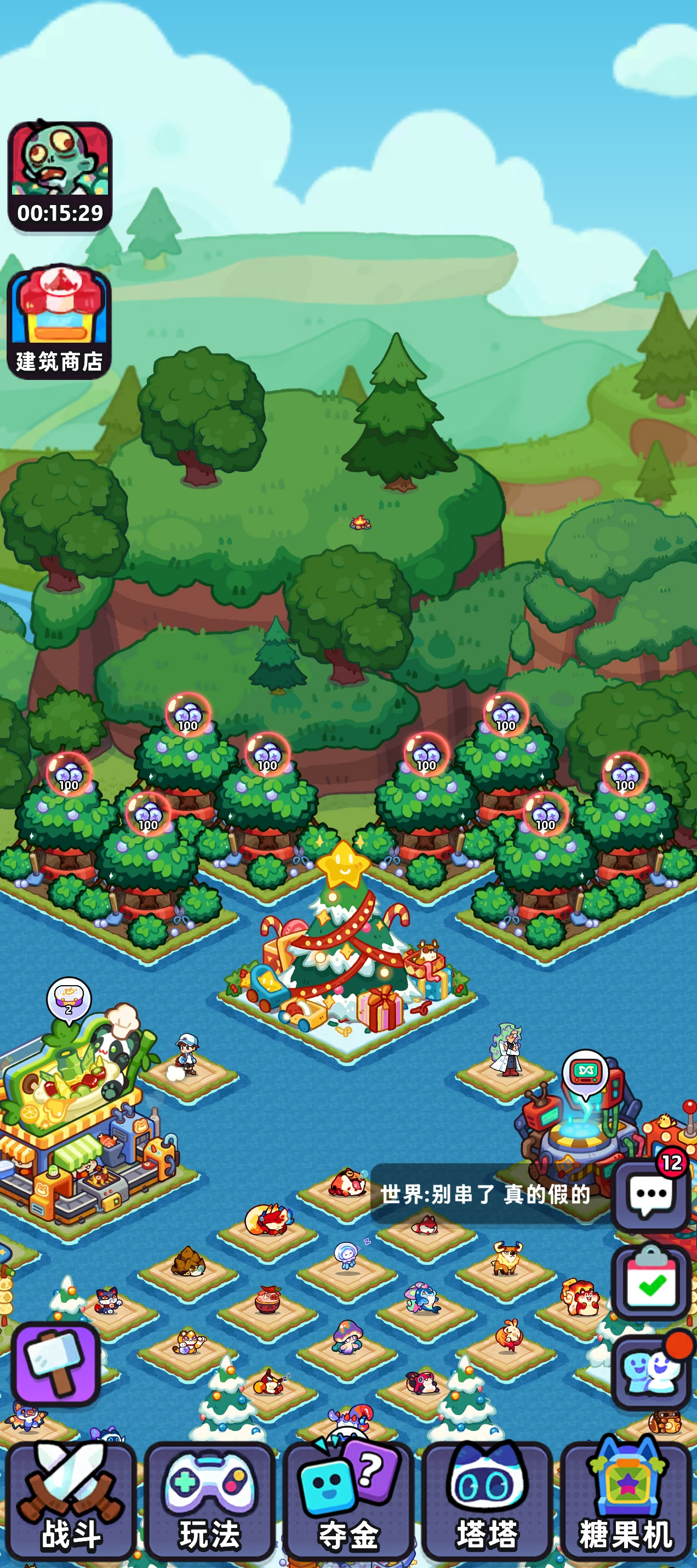Open the 建筑商店 building shop
Viewport: 697px width, 1568px height.
pos(59,322)
